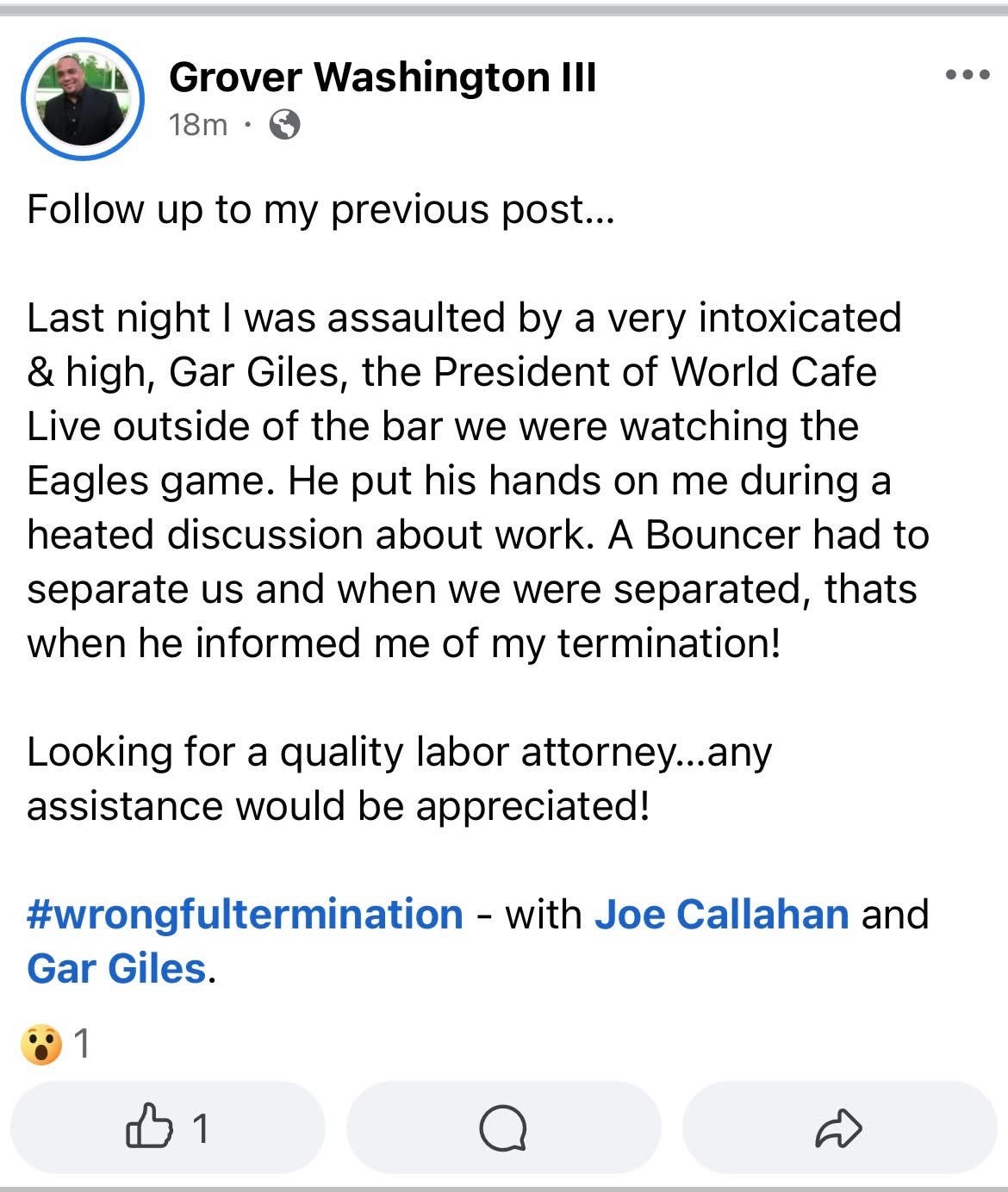View who reacted to the post

(55, 1044)
